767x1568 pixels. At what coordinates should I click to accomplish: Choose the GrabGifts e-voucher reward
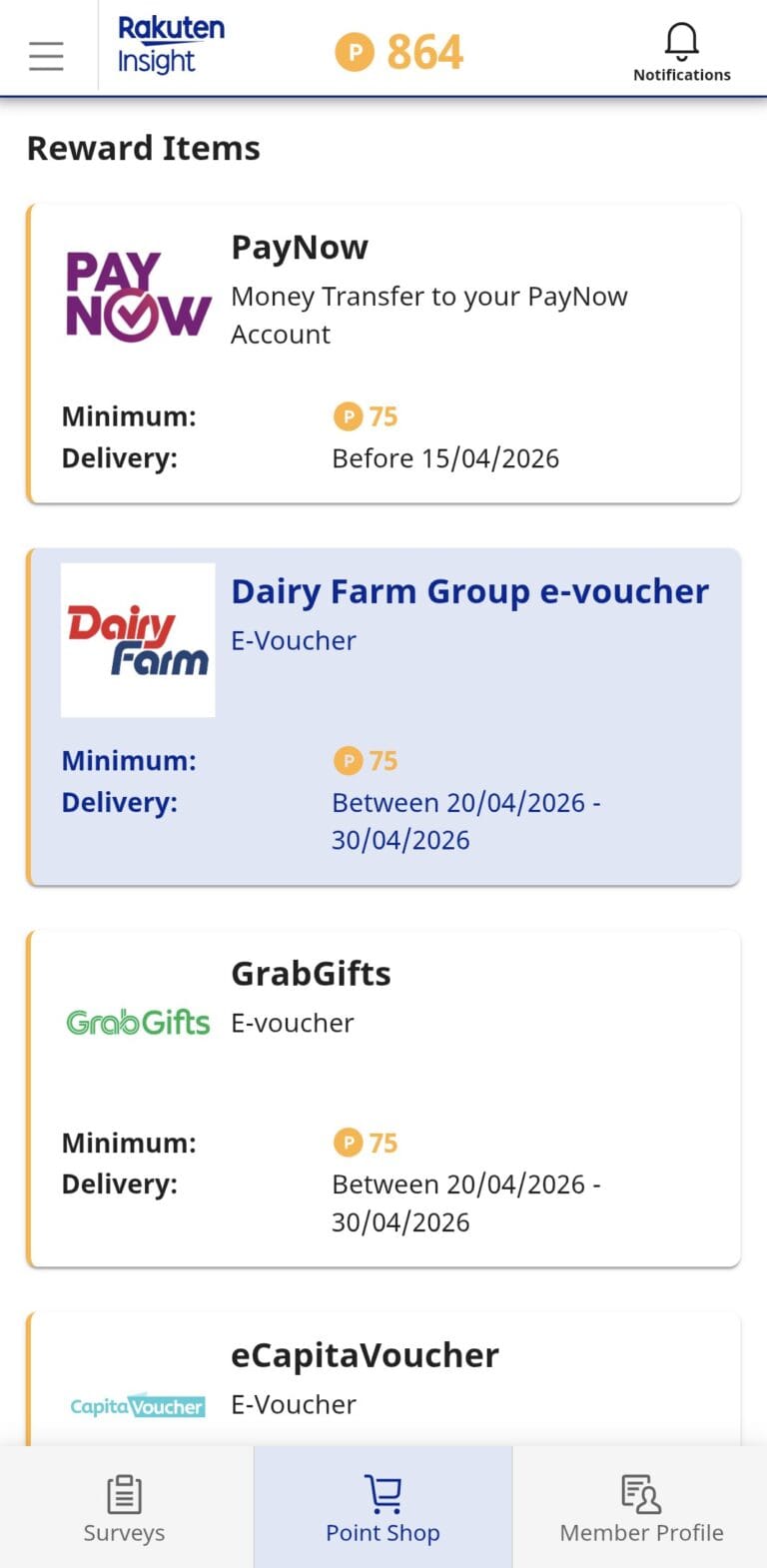click(384, 1097)
